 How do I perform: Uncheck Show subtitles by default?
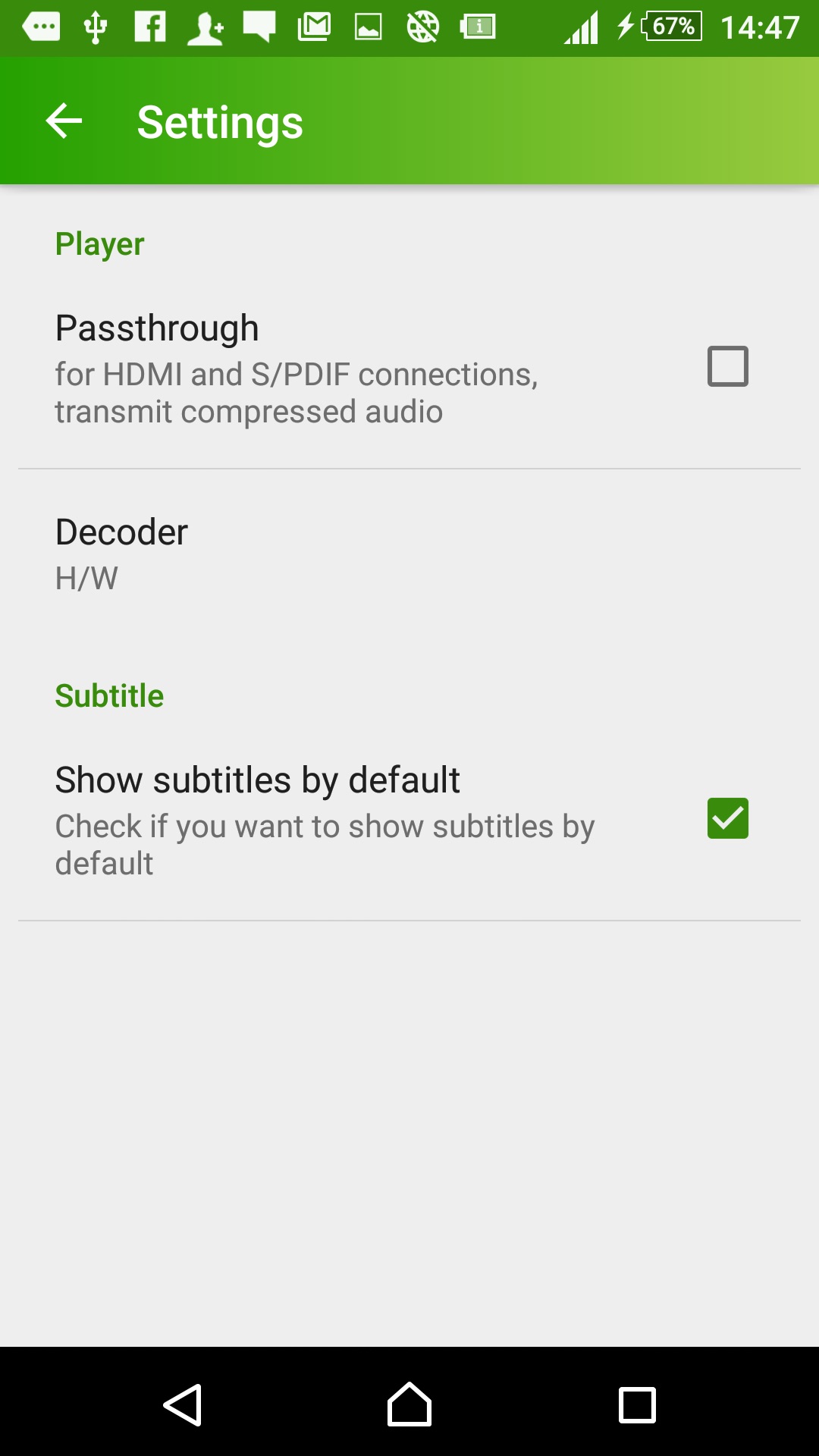click(727, 818)
